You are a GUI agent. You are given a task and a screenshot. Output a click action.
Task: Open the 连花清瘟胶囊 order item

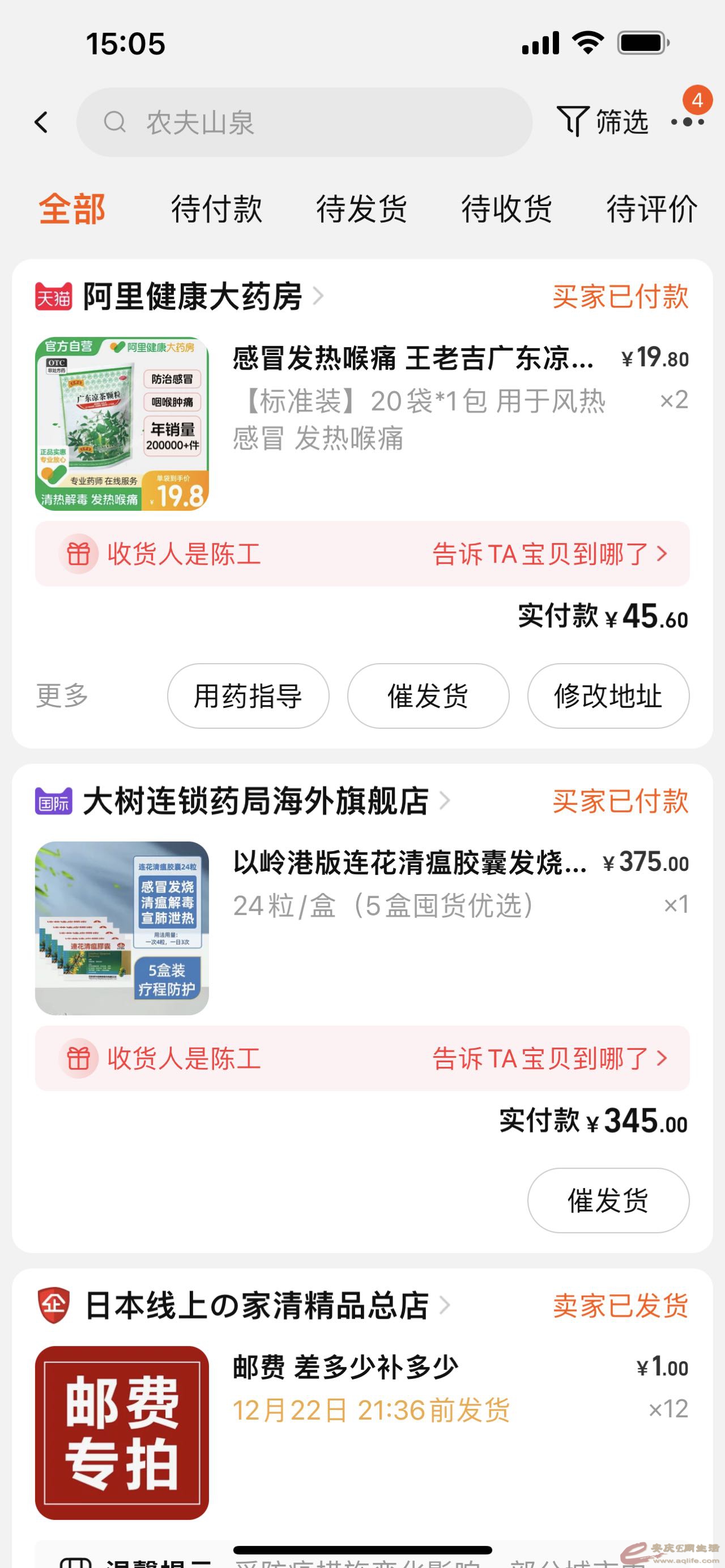tap(410, 863)
